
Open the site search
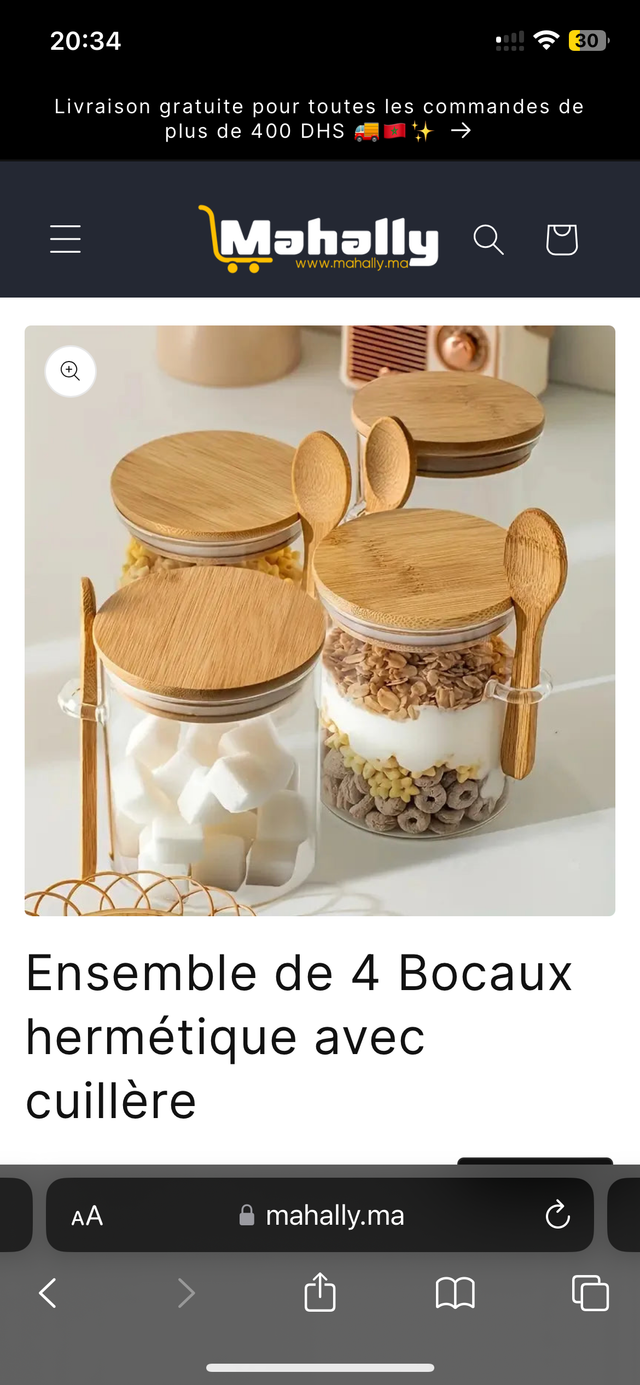[x=488, y=239]
